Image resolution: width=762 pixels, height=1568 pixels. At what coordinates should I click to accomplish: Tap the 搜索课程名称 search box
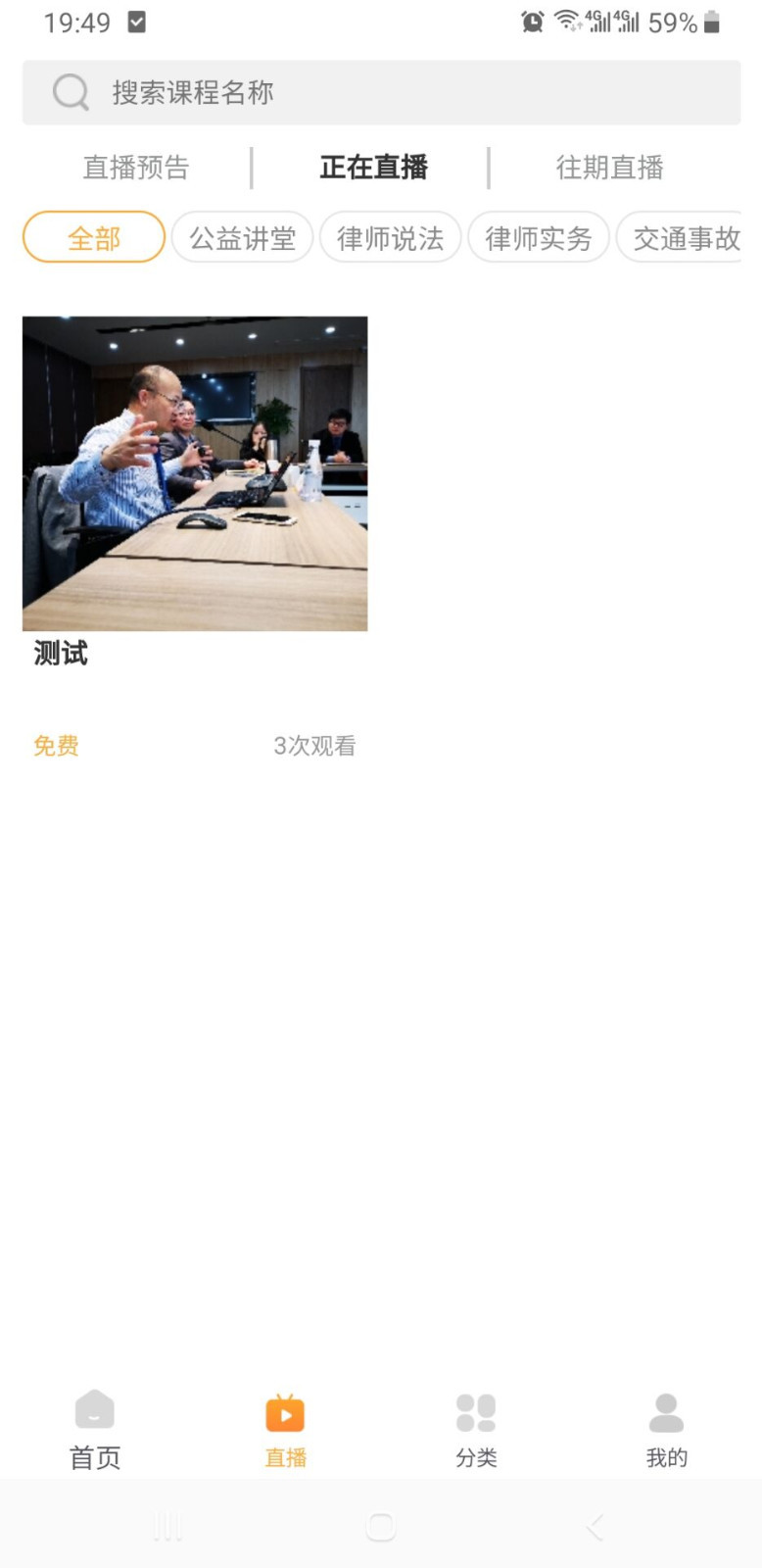pyautogui.click(x=381, y=93)
